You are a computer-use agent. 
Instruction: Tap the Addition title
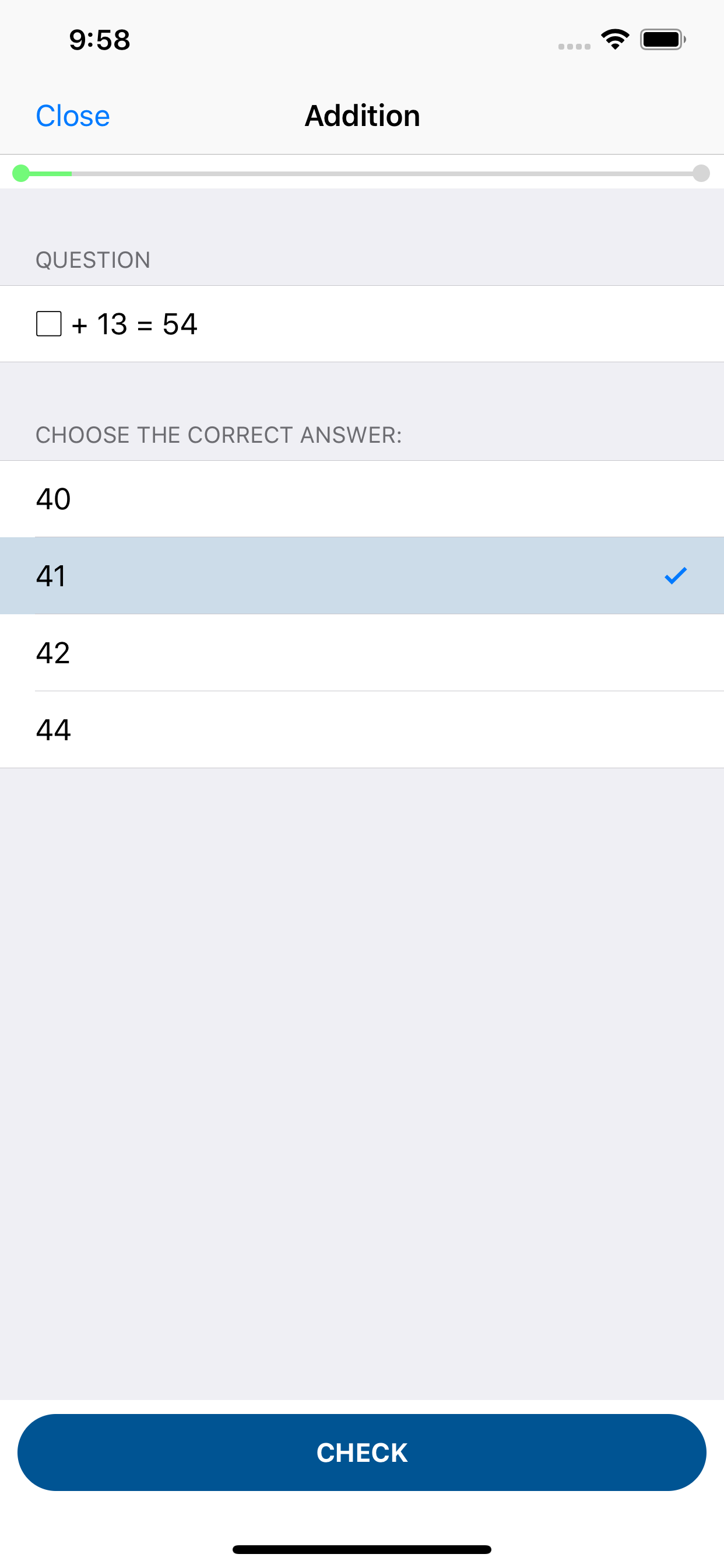(361, 116)
